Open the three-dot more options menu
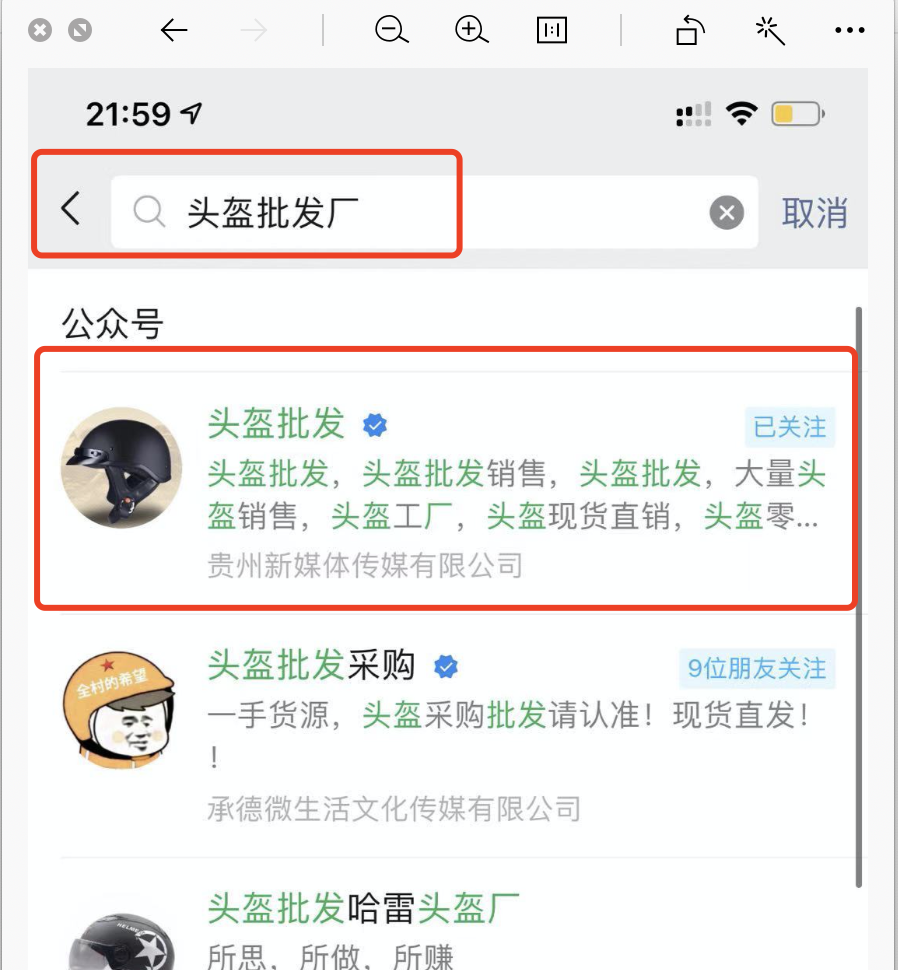 [849, 31]
